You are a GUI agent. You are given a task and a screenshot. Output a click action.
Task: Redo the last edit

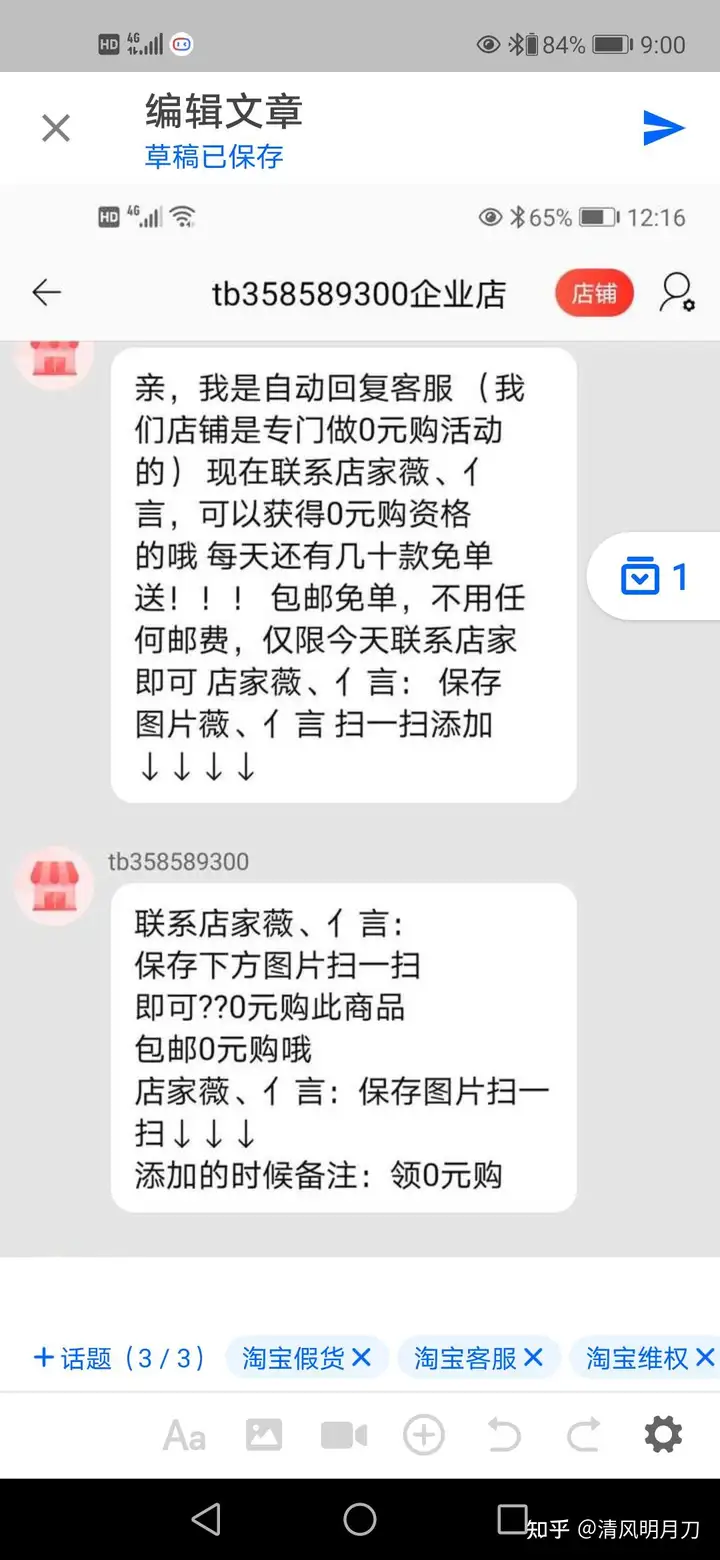[x=583, y=1436]
